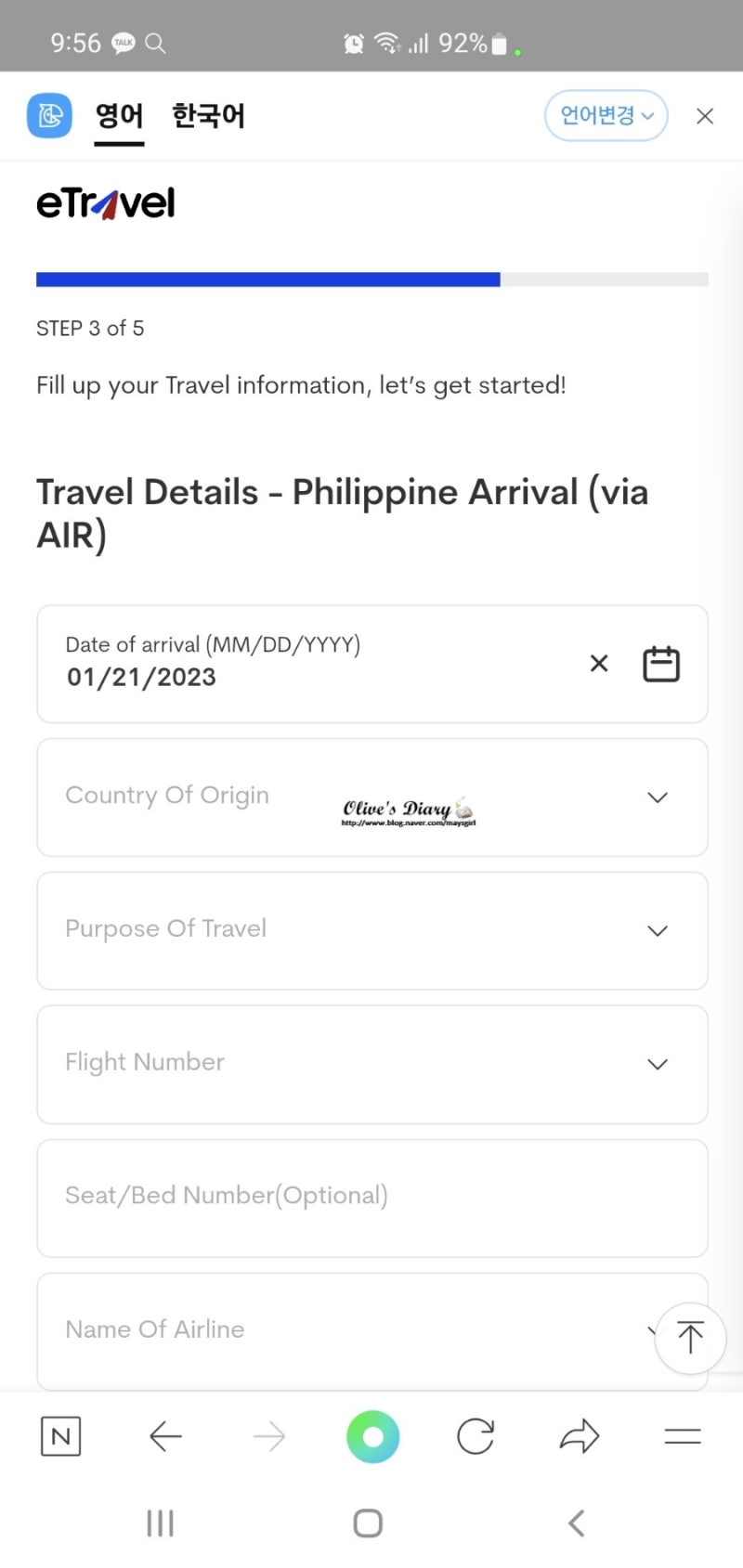Tap the search icon in the status bar
This screenshot has width=743, height=1568.
point(155,43)
